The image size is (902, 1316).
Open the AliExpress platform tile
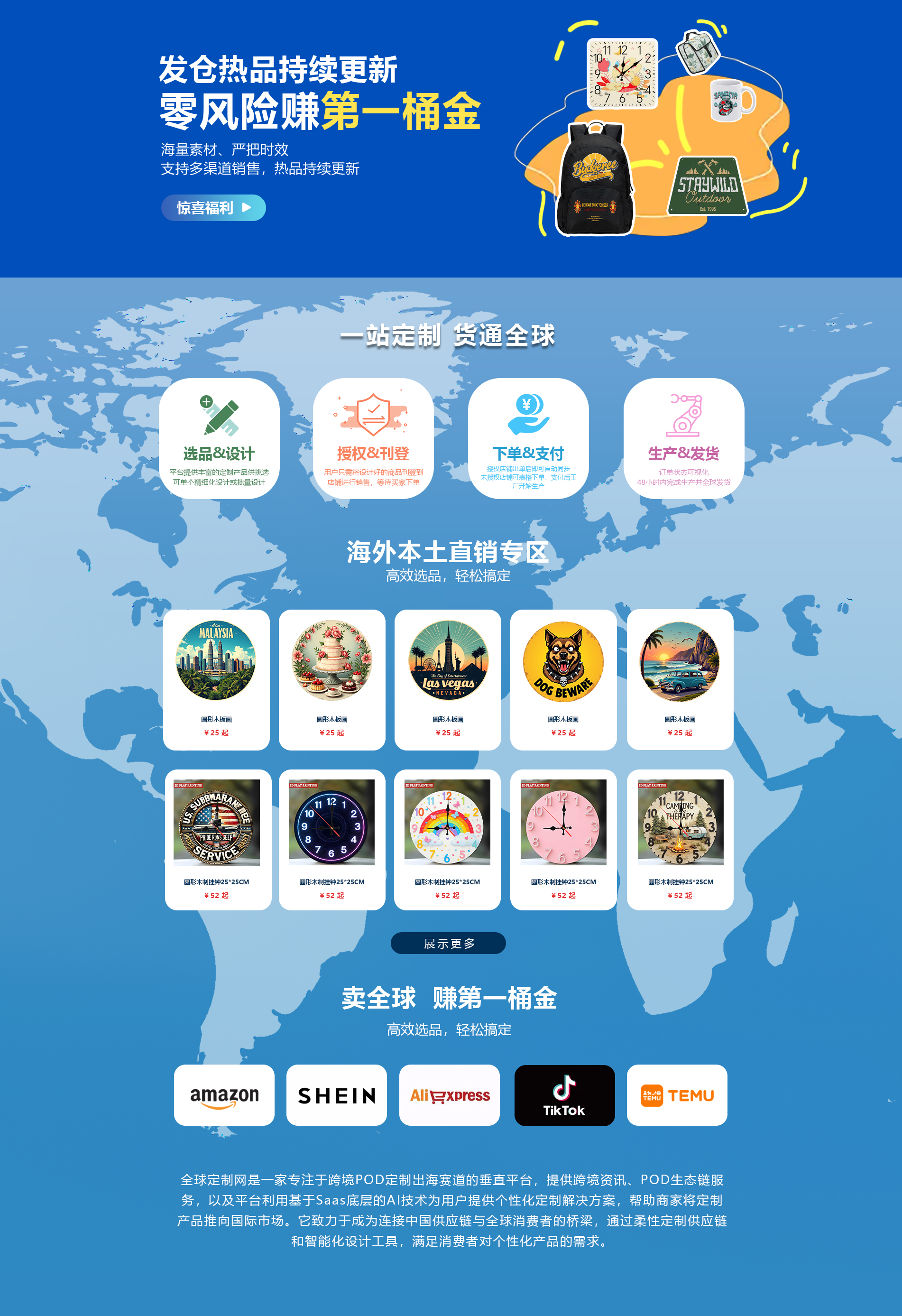450,1094
